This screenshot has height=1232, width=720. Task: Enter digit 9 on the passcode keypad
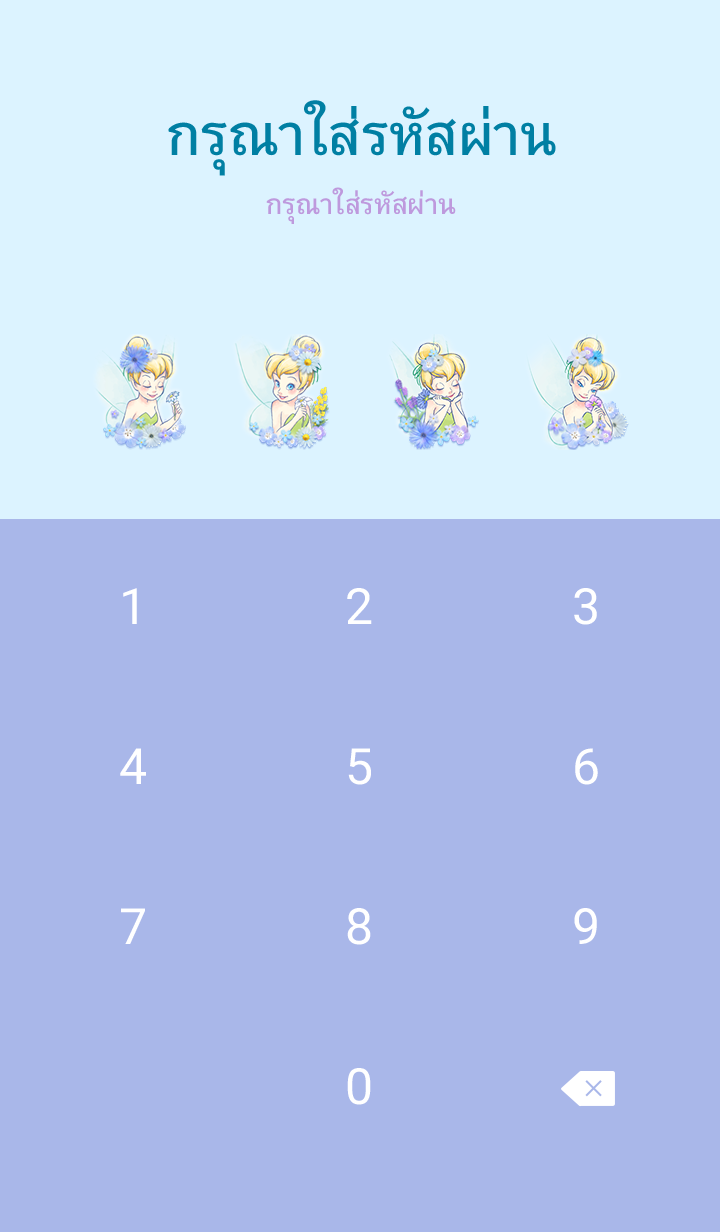pyautogui.click(x=585, y=927)
